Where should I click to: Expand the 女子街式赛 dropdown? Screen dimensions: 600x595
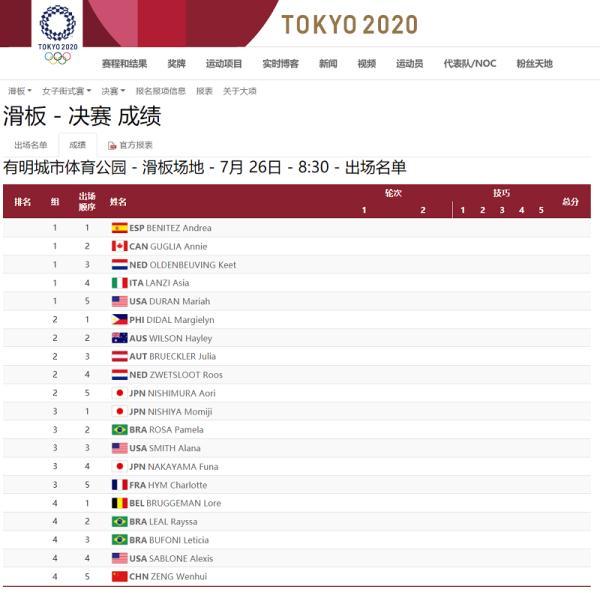tap(67, 91)
